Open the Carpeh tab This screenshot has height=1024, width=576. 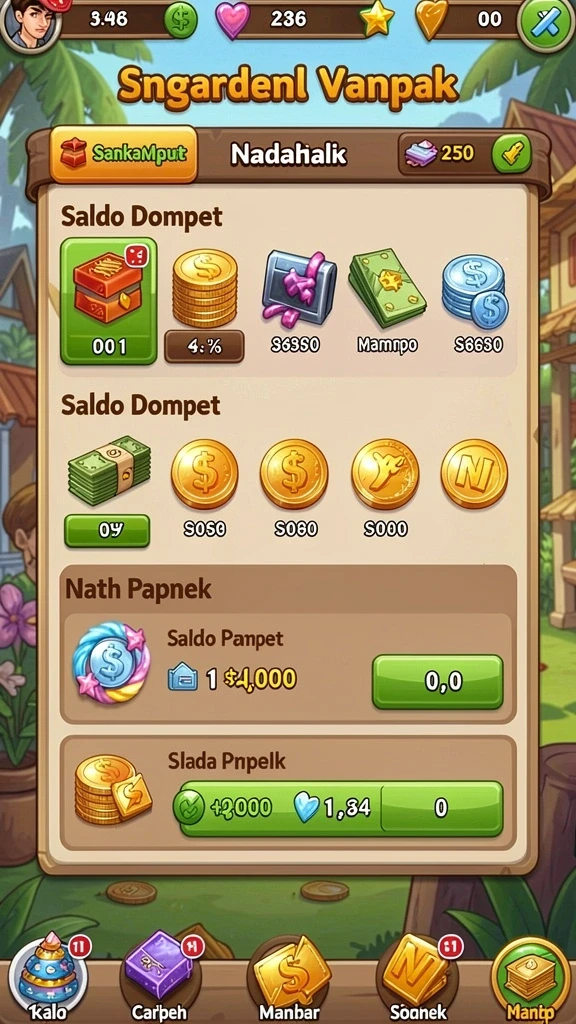(x=160, y=978)
